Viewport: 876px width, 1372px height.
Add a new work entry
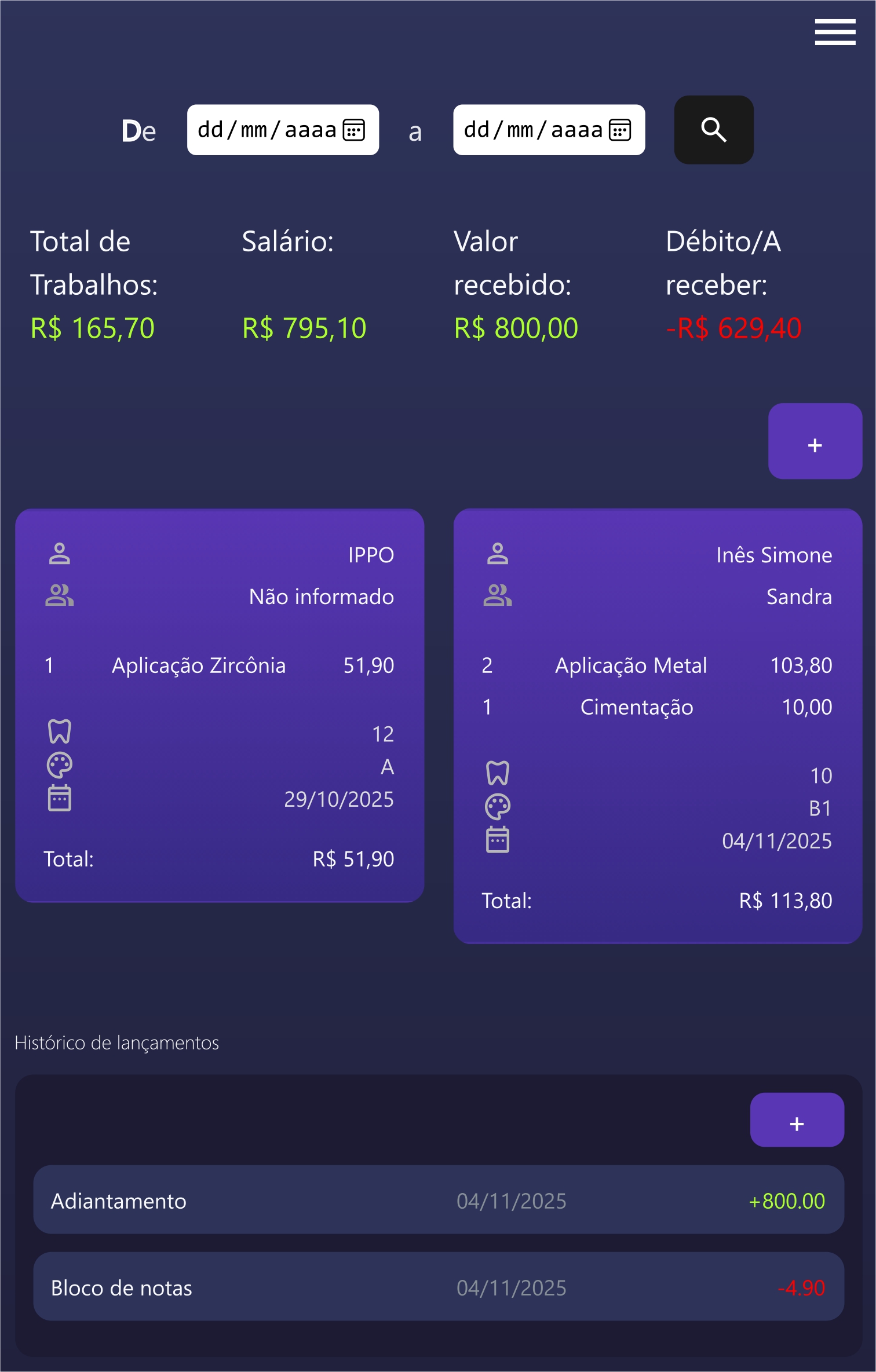pos(814,441)
